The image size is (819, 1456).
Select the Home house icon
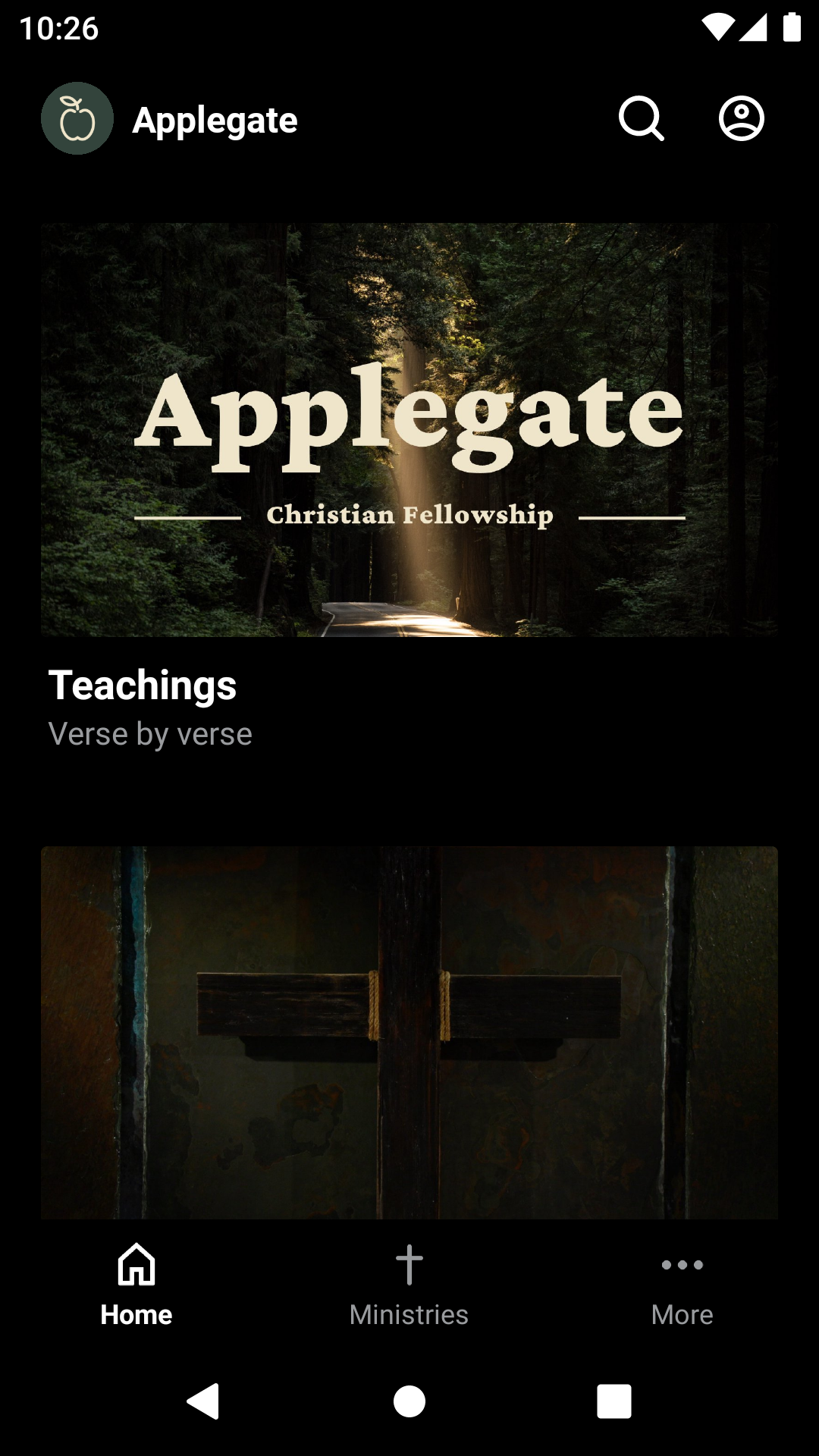(136, 1263)
